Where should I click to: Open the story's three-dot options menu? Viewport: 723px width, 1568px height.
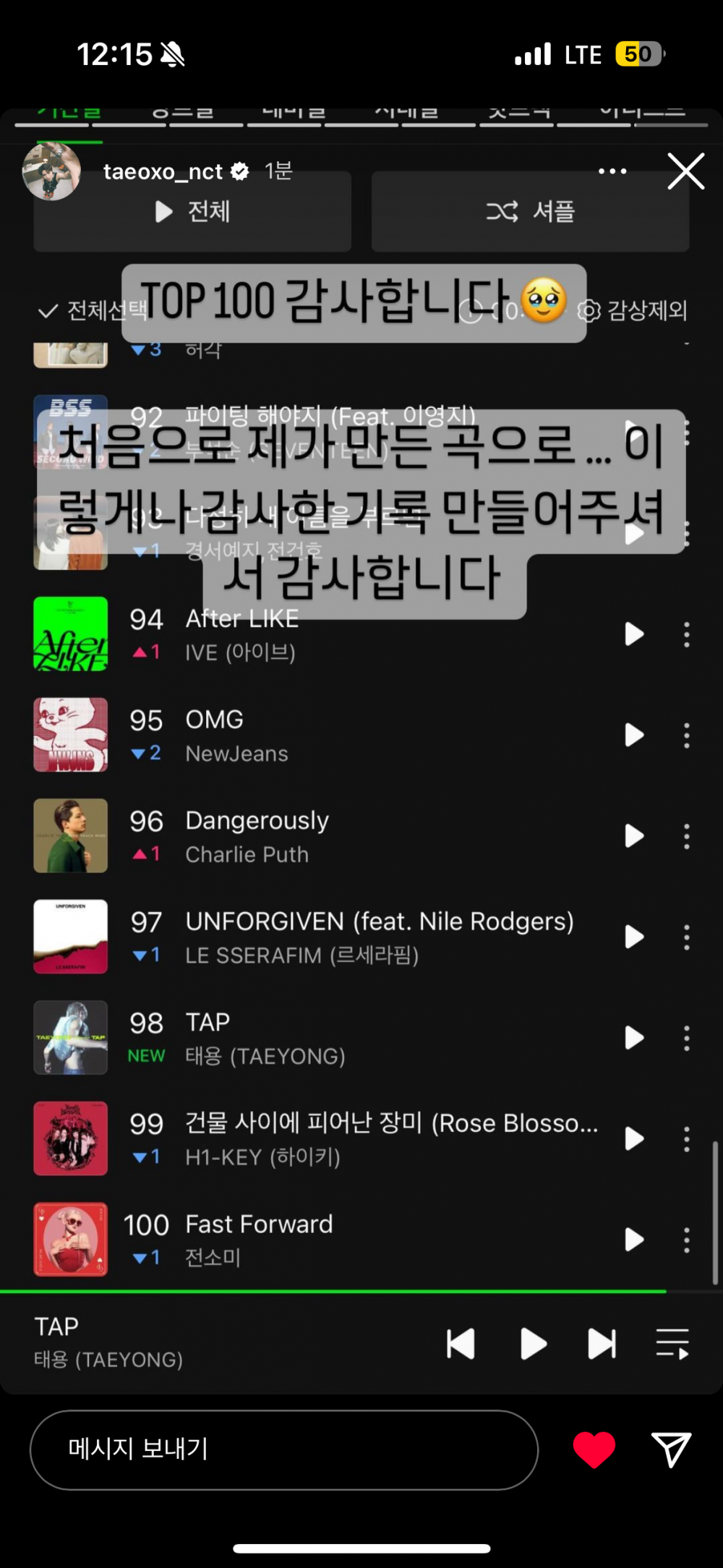click(612, 171)
